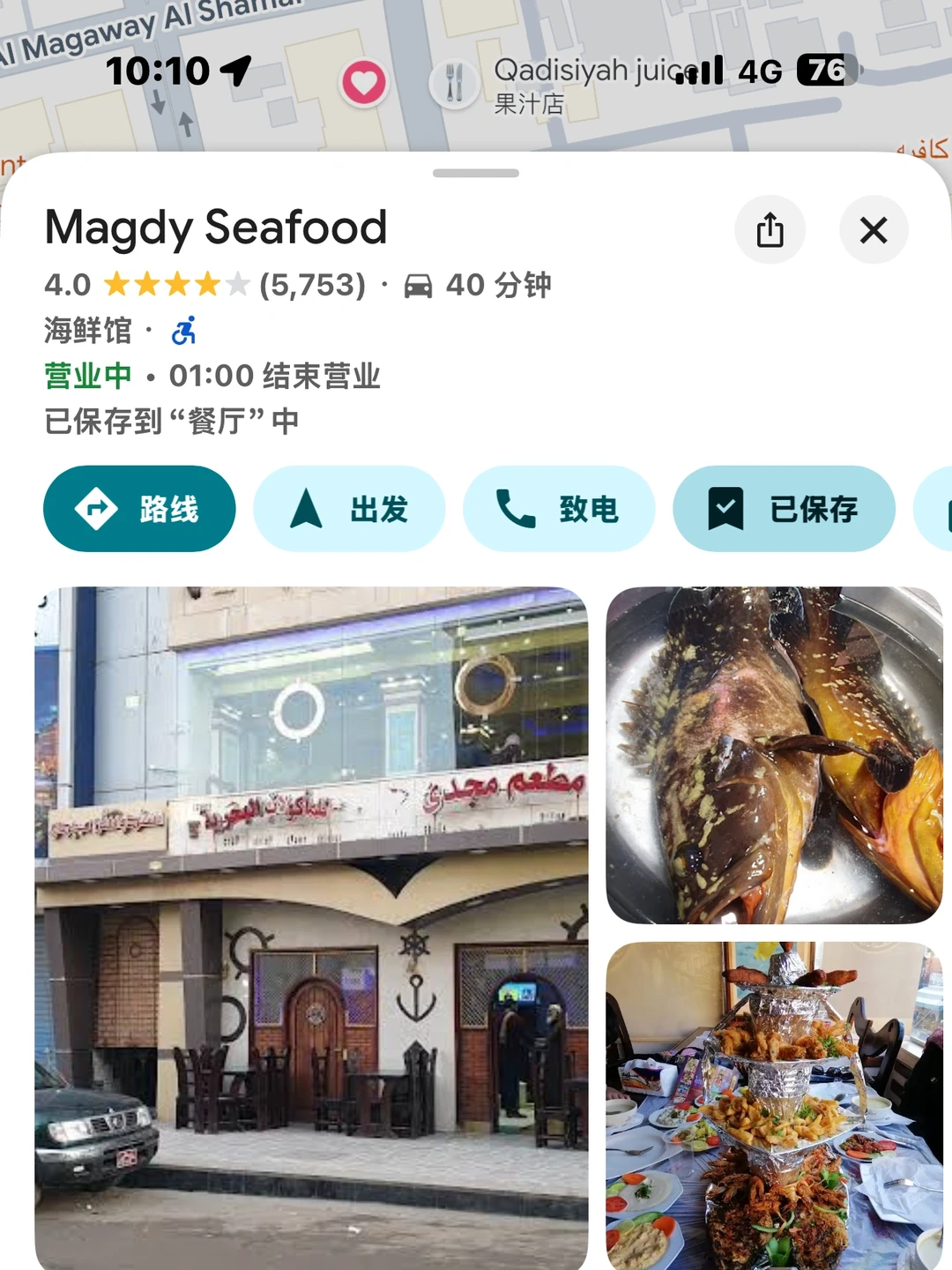Image resolution: width=952 pixels, height=1270 pixels.
Task: Open Qadisiyah juice marker on map
Action: click(454, 84)
